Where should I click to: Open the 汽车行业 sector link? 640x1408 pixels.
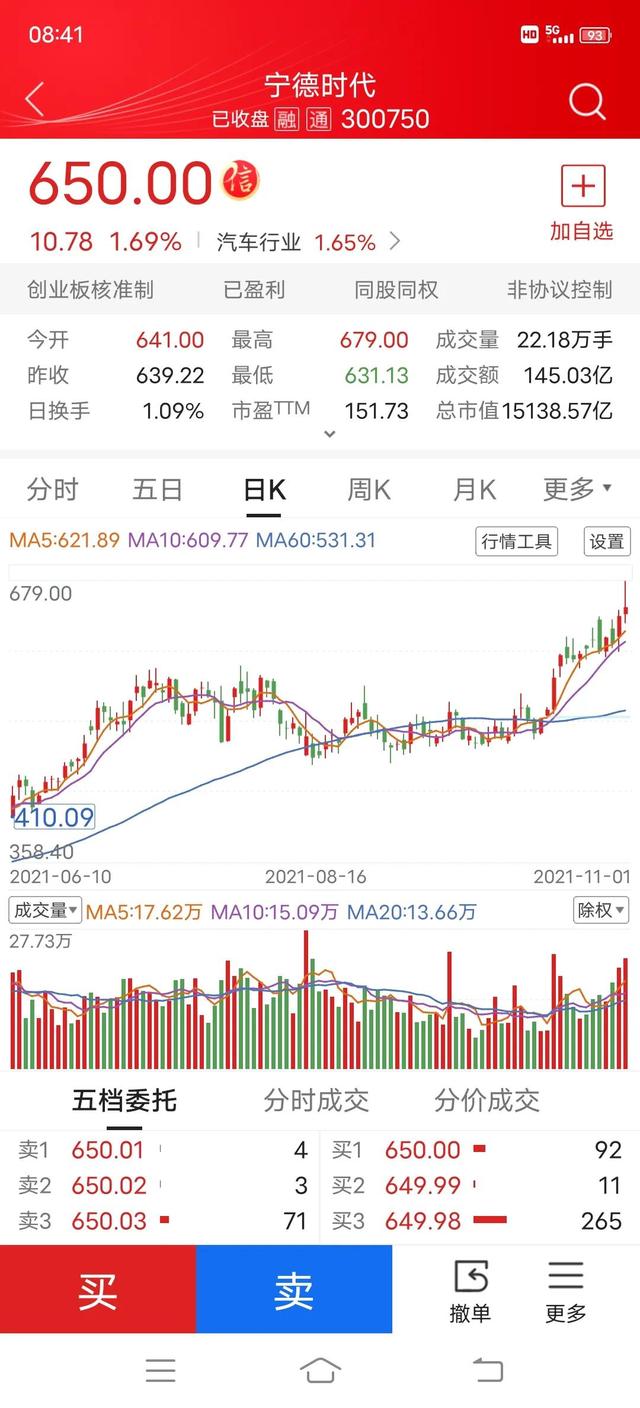click(300, 242)
